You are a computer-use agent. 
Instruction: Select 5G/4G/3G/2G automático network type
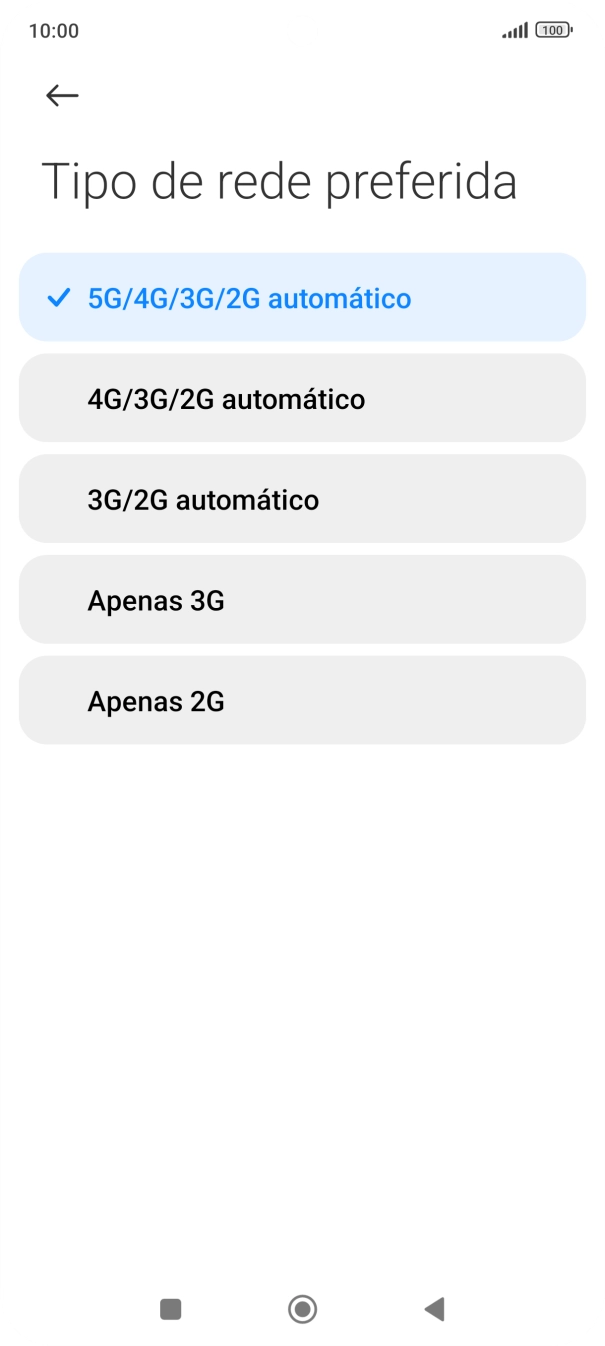click(302, 298)
